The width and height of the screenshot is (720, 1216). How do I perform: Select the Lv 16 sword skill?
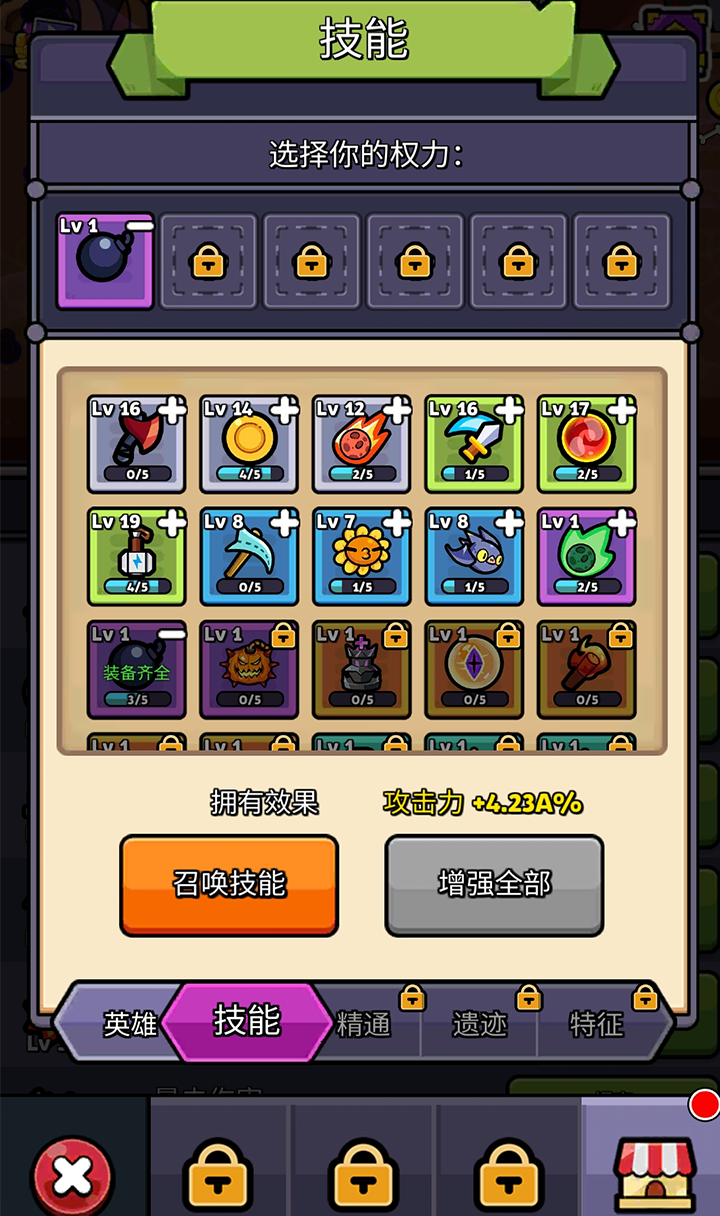point(474,443)
